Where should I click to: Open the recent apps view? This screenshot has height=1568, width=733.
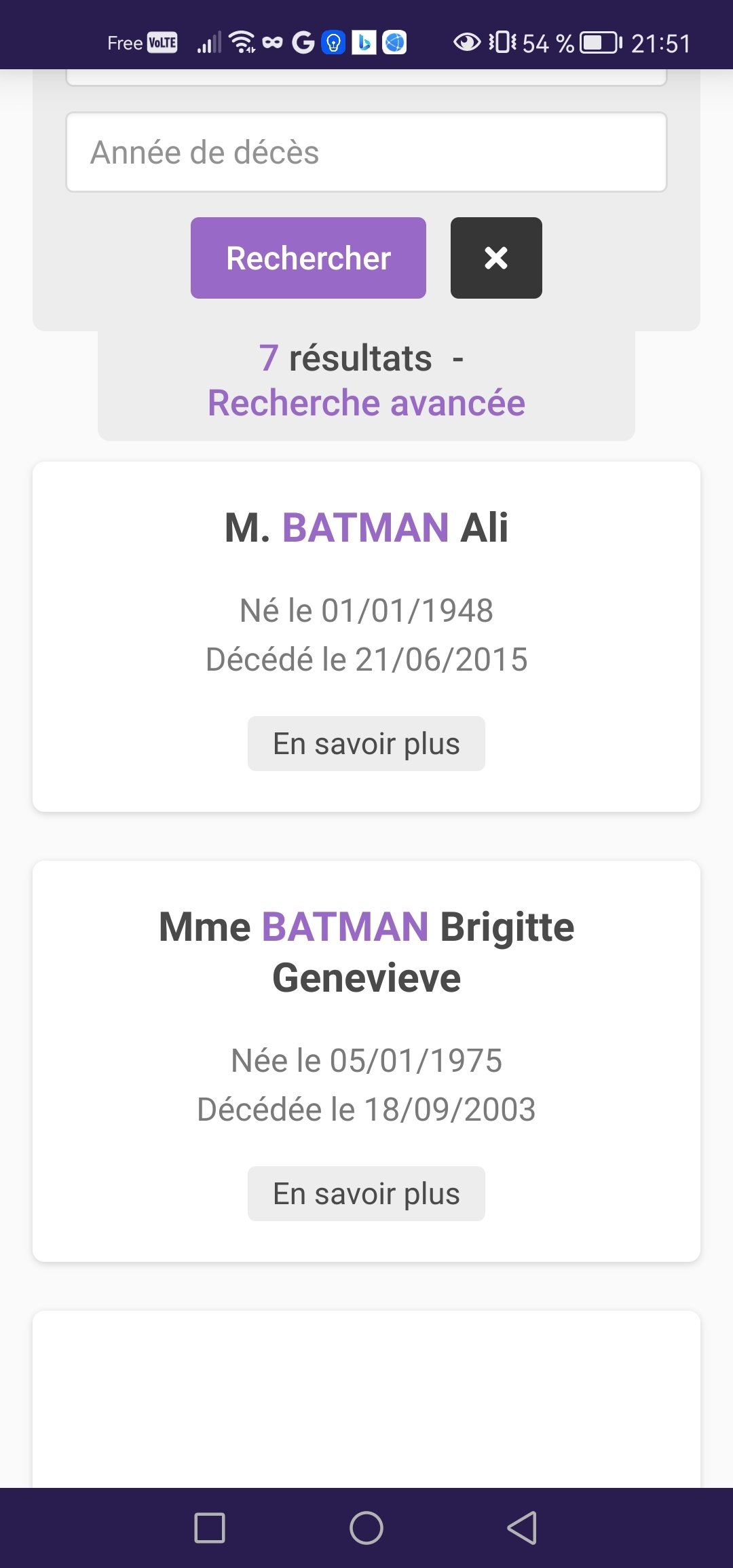click(x=210, y=1528)
